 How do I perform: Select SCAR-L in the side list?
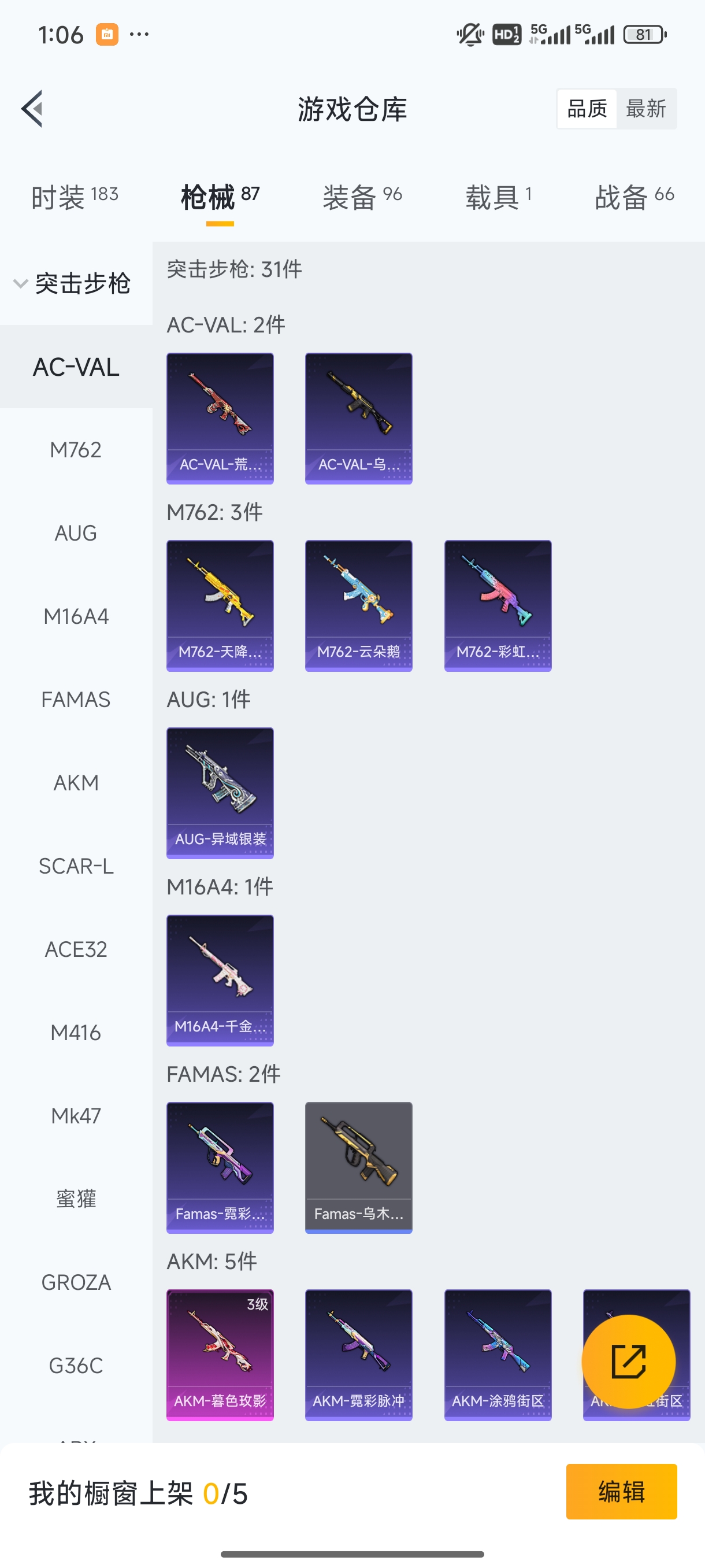pos(76,866)
